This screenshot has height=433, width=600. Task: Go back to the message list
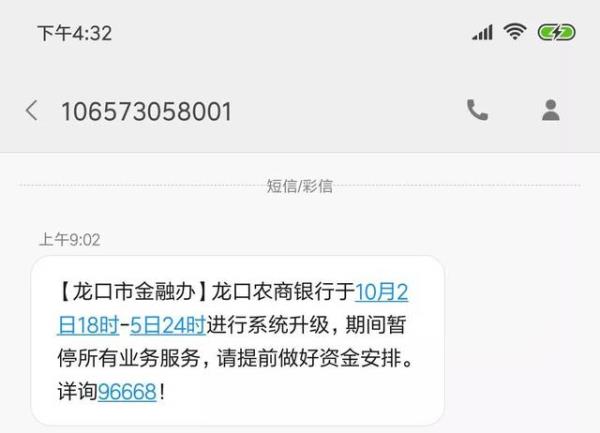tap(31, 111)
